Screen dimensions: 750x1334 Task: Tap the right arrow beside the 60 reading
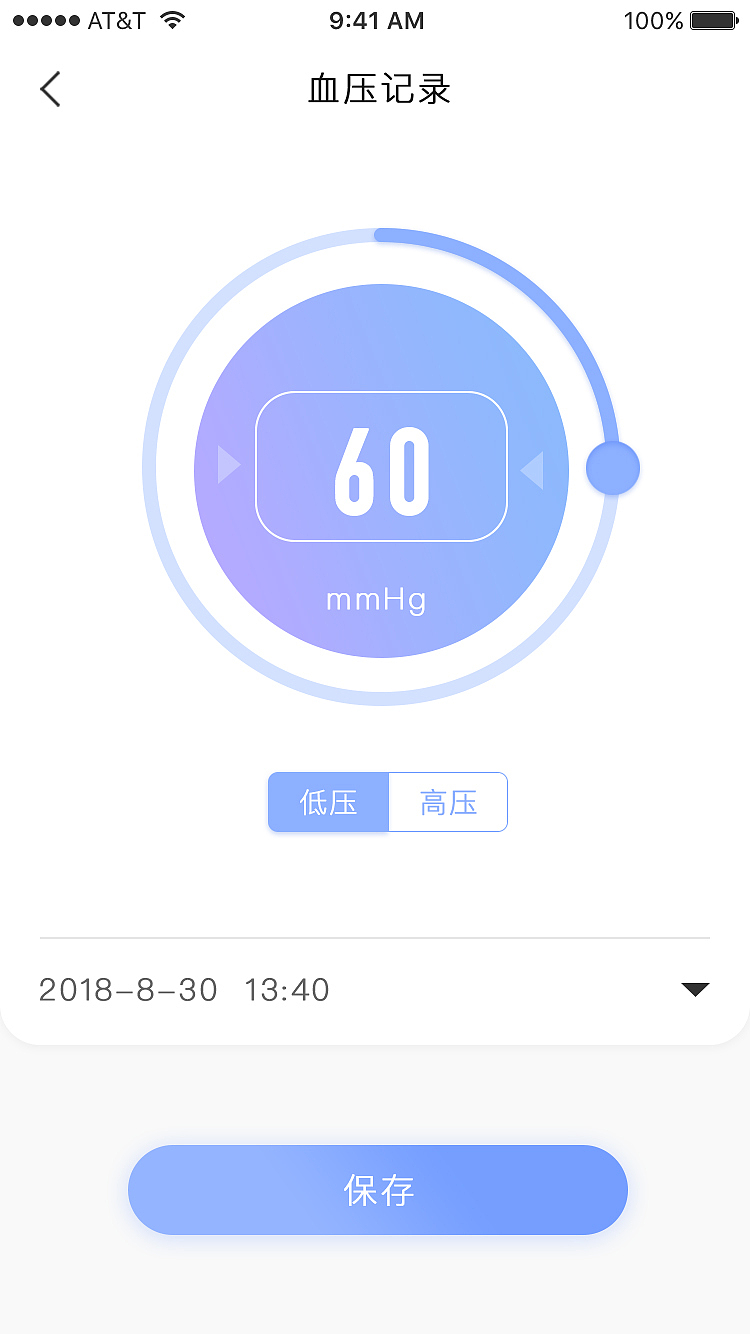[x=533, y=470]
